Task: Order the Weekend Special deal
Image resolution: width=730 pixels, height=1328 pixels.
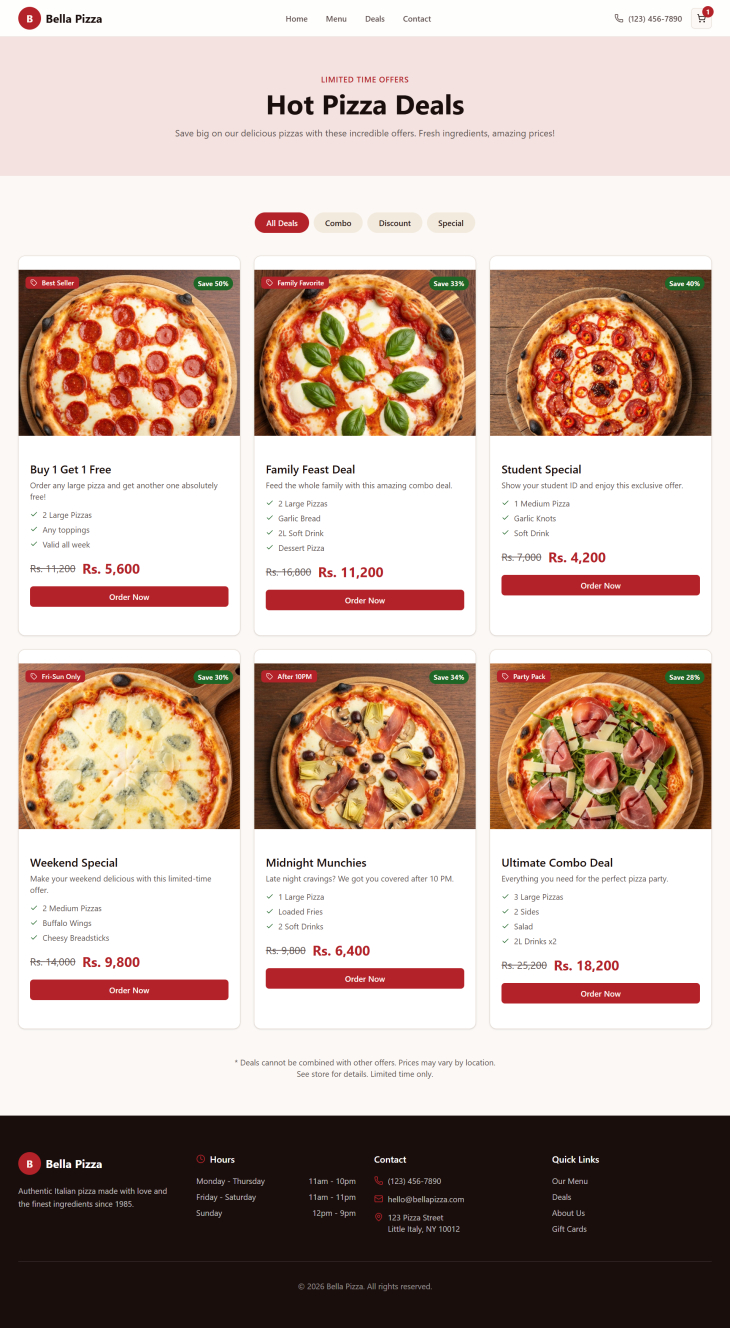Action: tap(129, 990)
